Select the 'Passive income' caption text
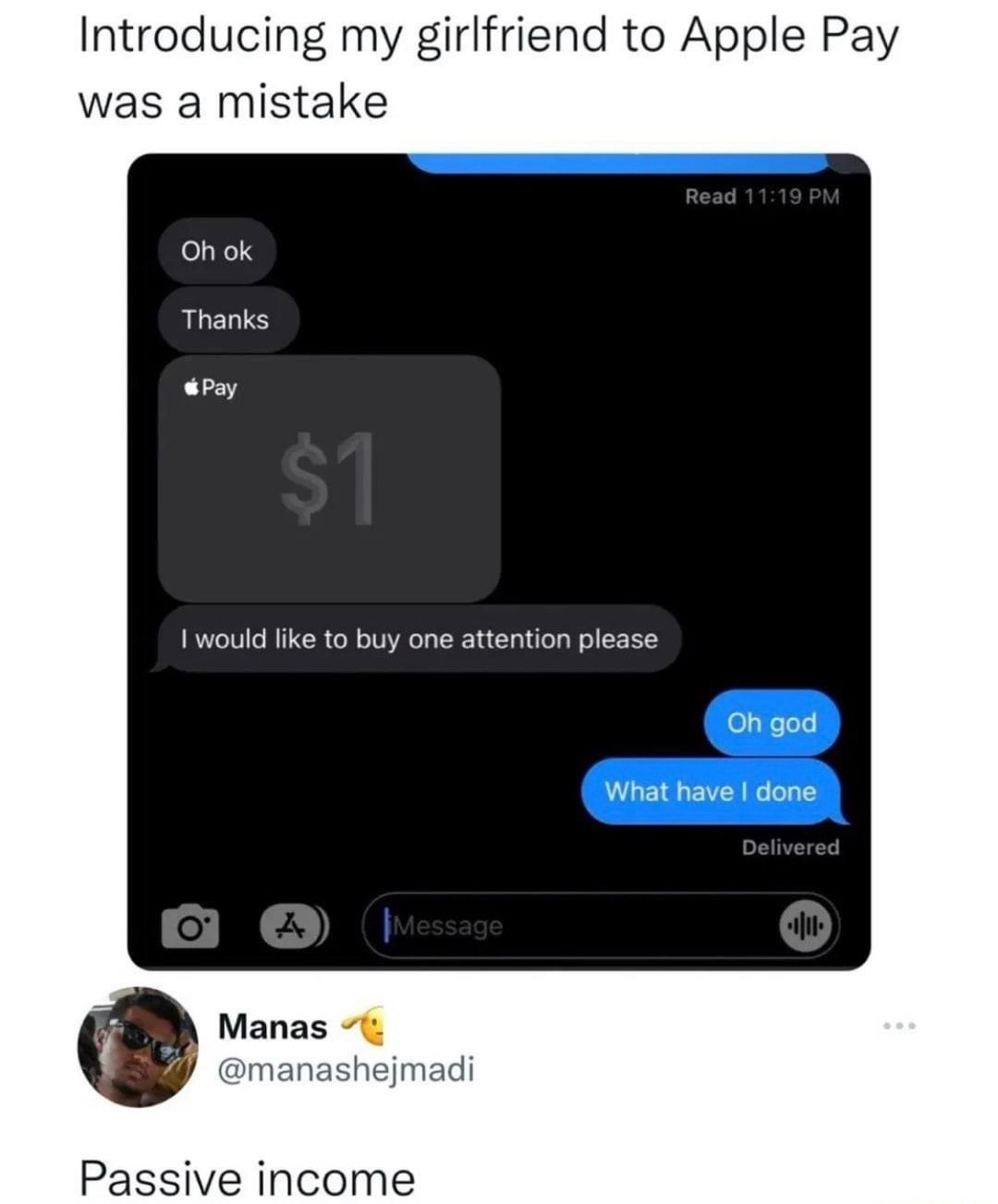The width and height of the screenshot is (998, 1204). (246, 1176)
